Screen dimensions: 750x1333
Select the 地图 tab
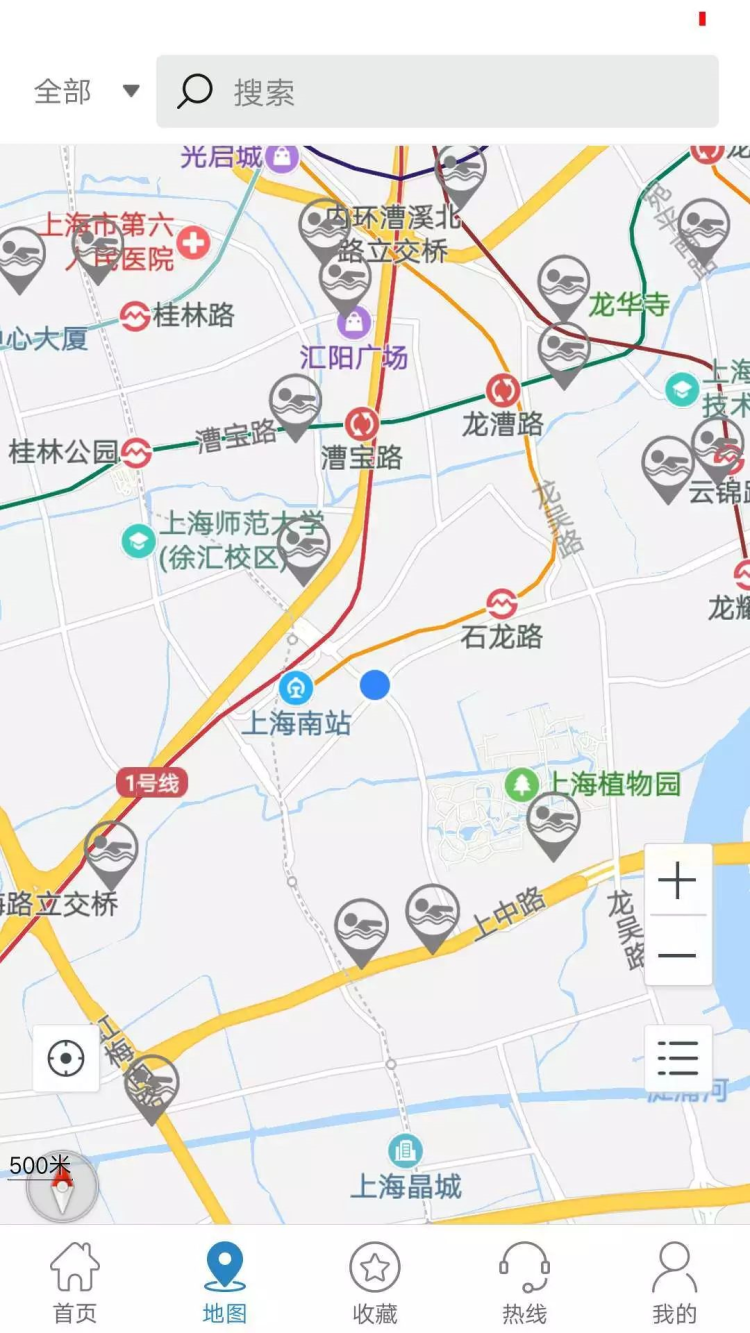[x=224, y=1282]
